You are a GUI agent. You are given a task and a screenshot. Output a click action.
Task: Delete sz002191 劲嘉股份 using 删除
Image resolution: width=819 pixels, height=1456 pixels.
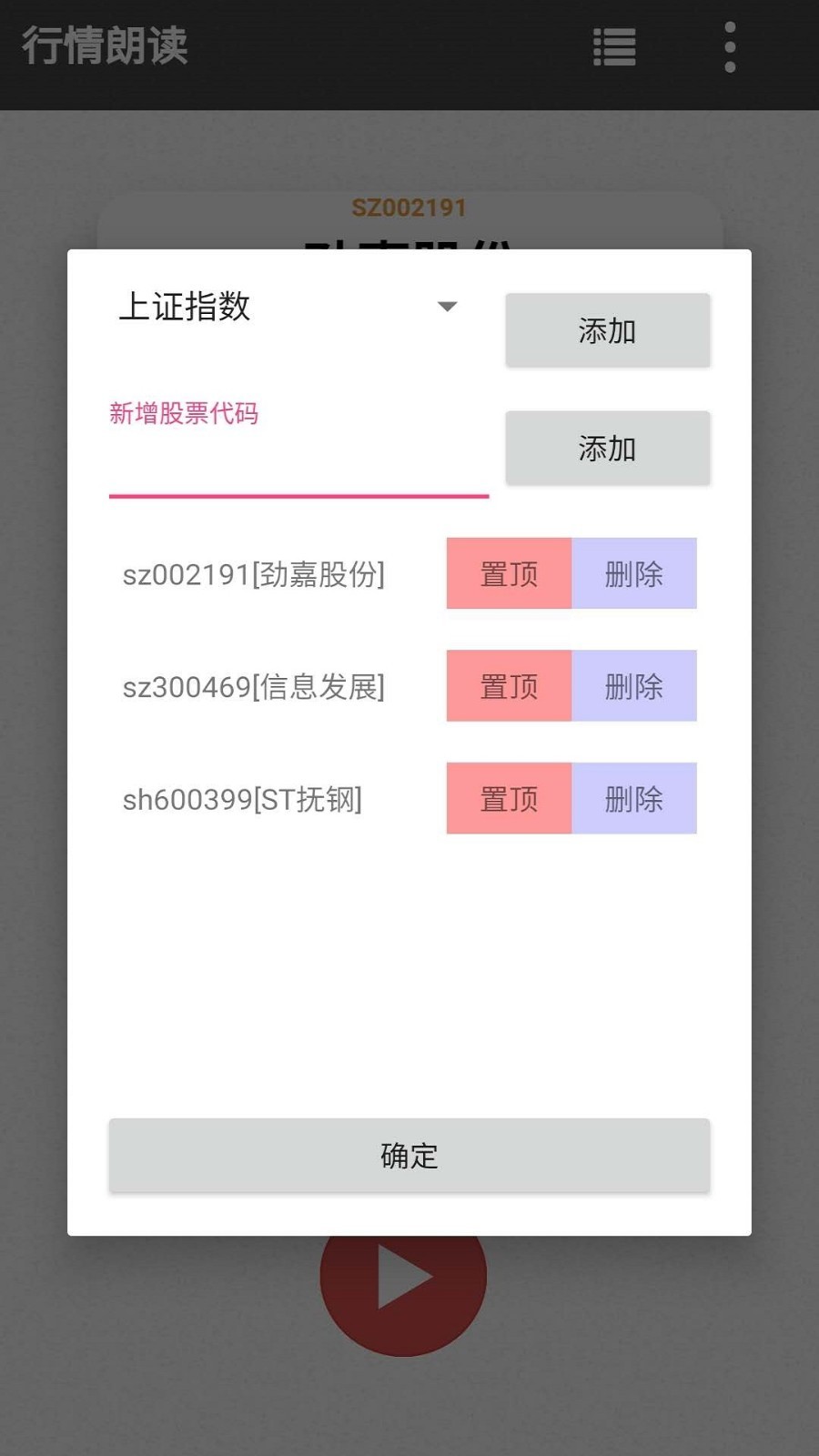[x=633, y=573]
